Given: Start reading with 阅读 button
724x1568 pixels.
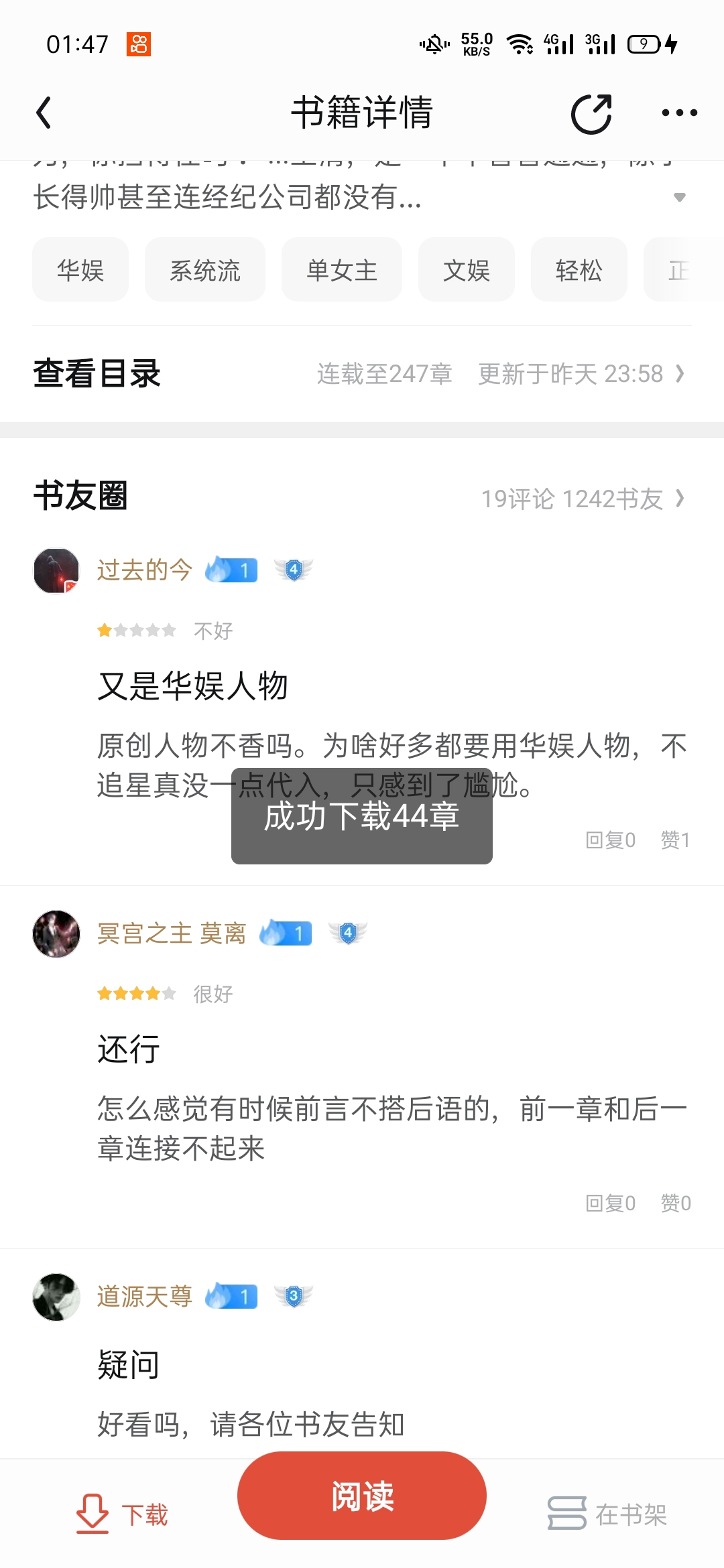Looking at the screenshot, I should (362, 1496).
